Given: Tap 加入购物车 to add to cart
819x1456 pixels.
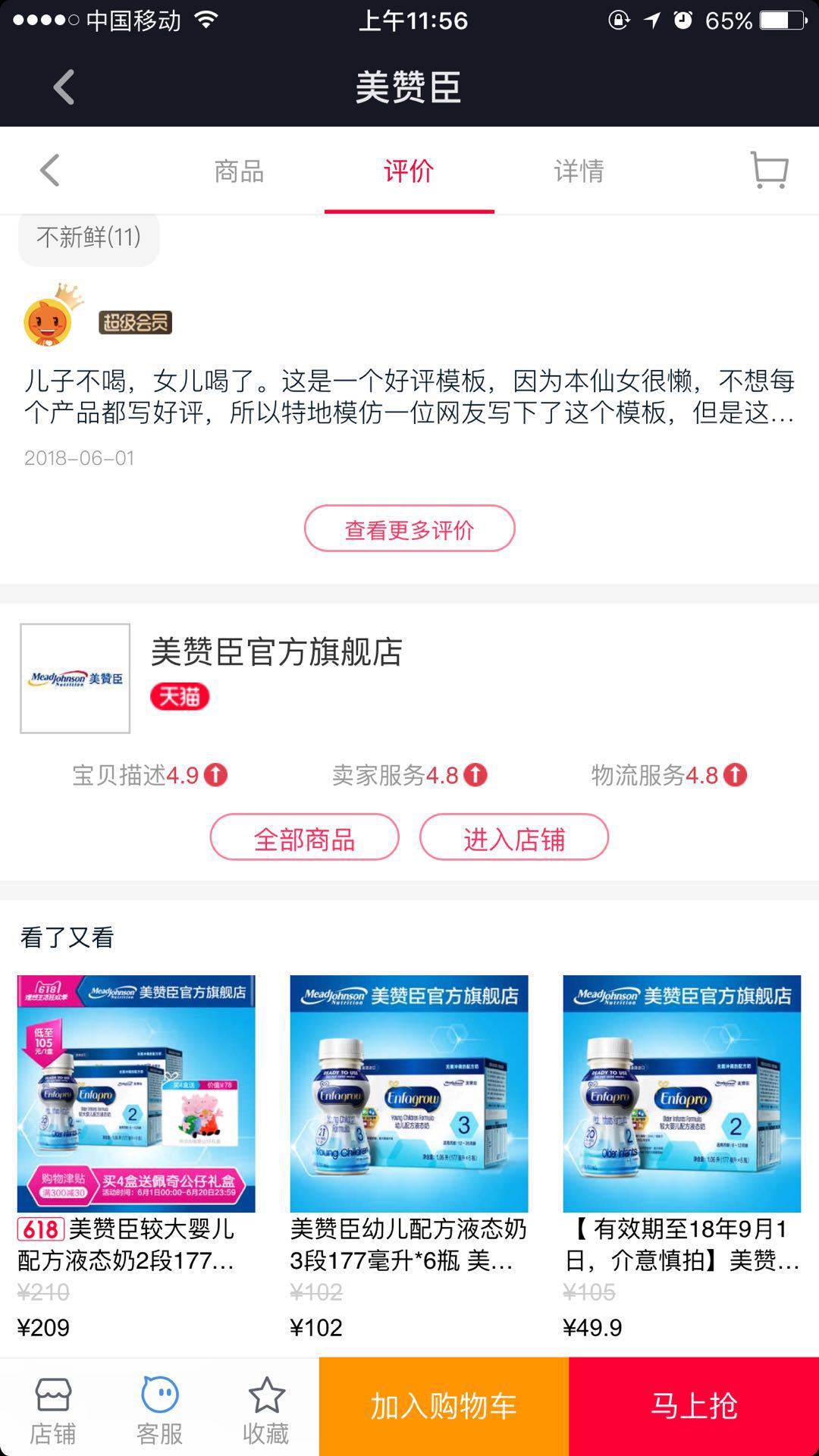Looking at the screenshot, I should 444,1407.
